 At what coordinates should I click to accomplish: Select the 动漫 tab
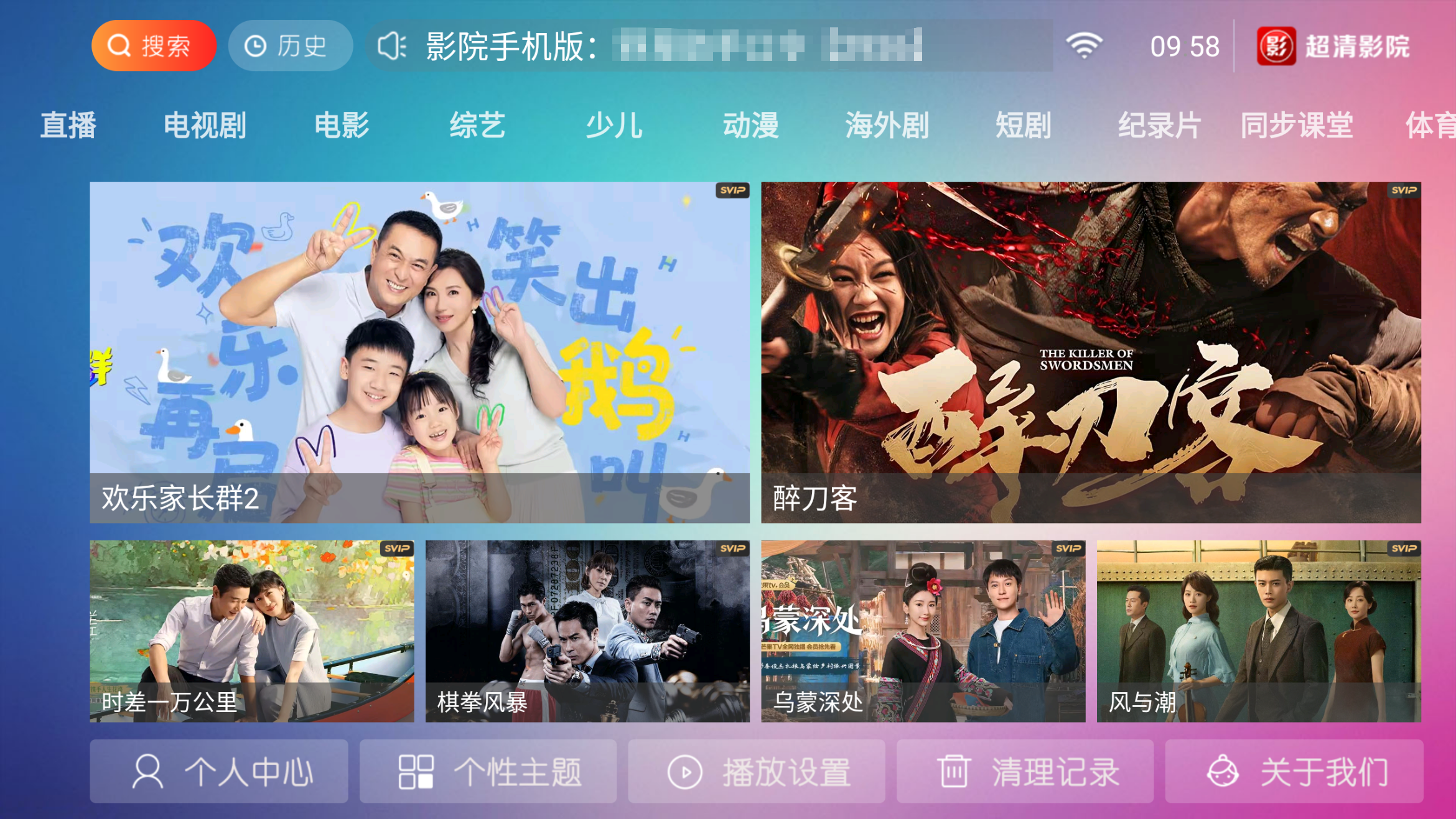pos(750,126)
